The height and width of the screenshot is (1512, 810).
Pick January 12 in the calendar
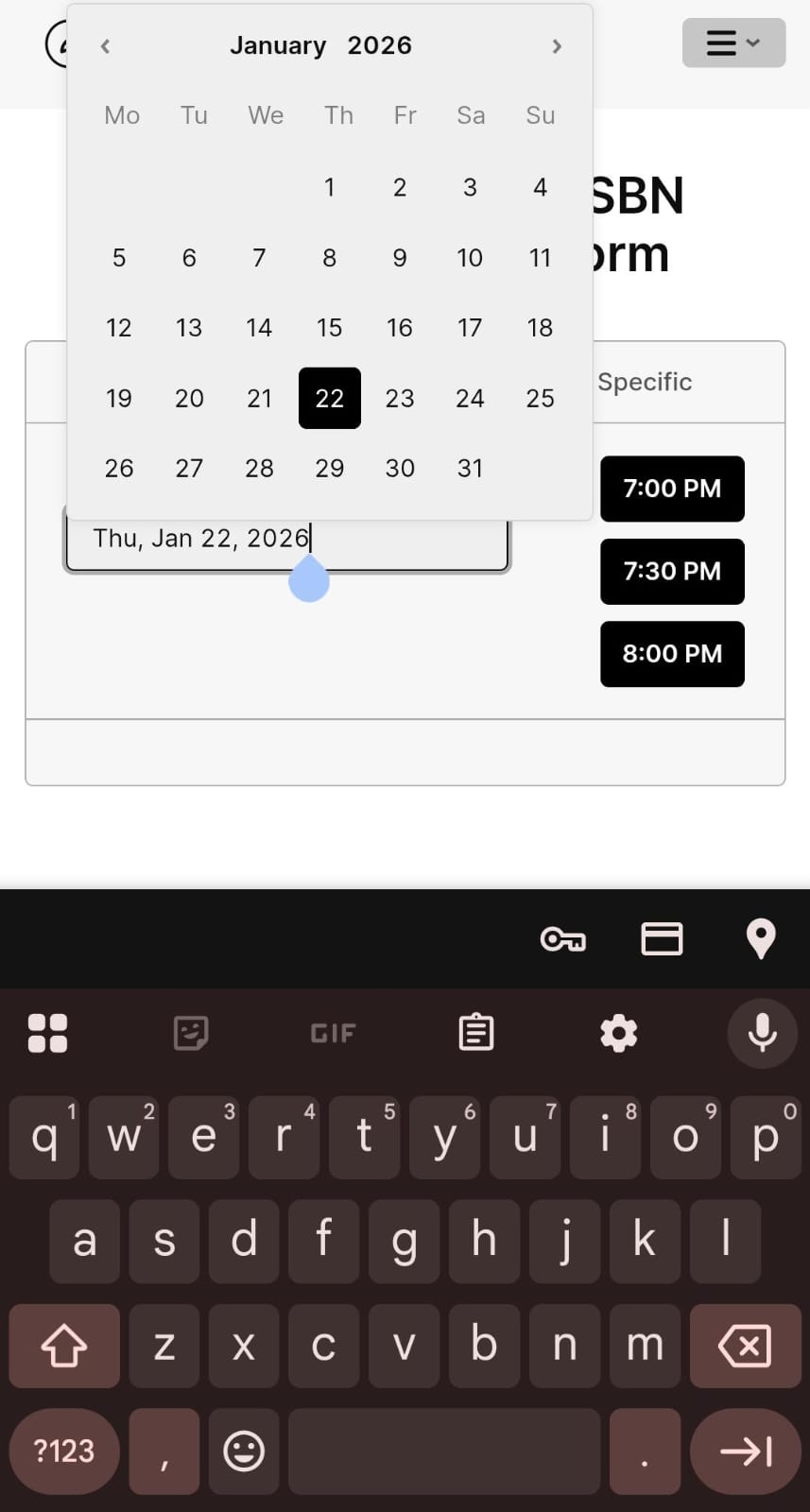119,328
